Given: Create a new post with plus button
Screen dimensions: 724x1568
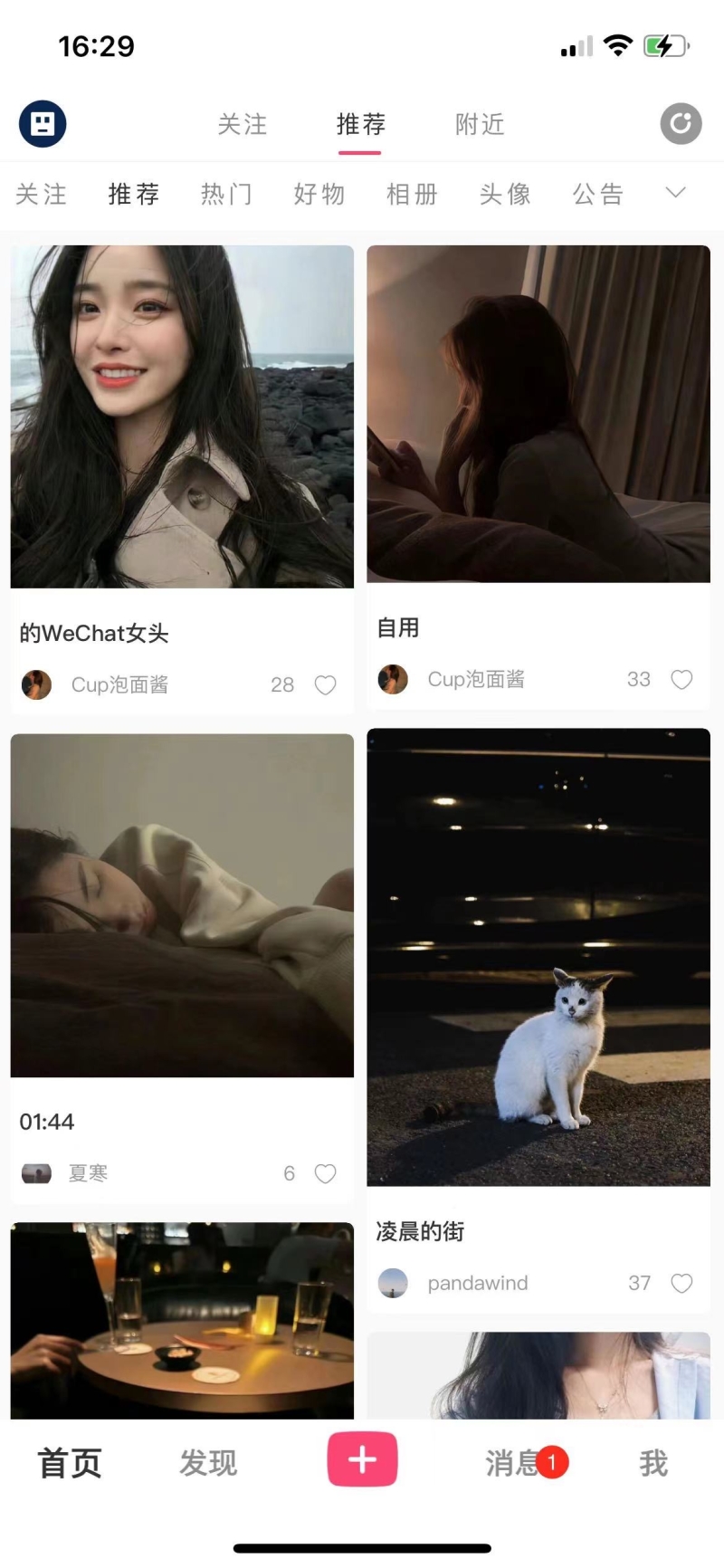Looking at the screenshot, I should [x=362, y=1459].
